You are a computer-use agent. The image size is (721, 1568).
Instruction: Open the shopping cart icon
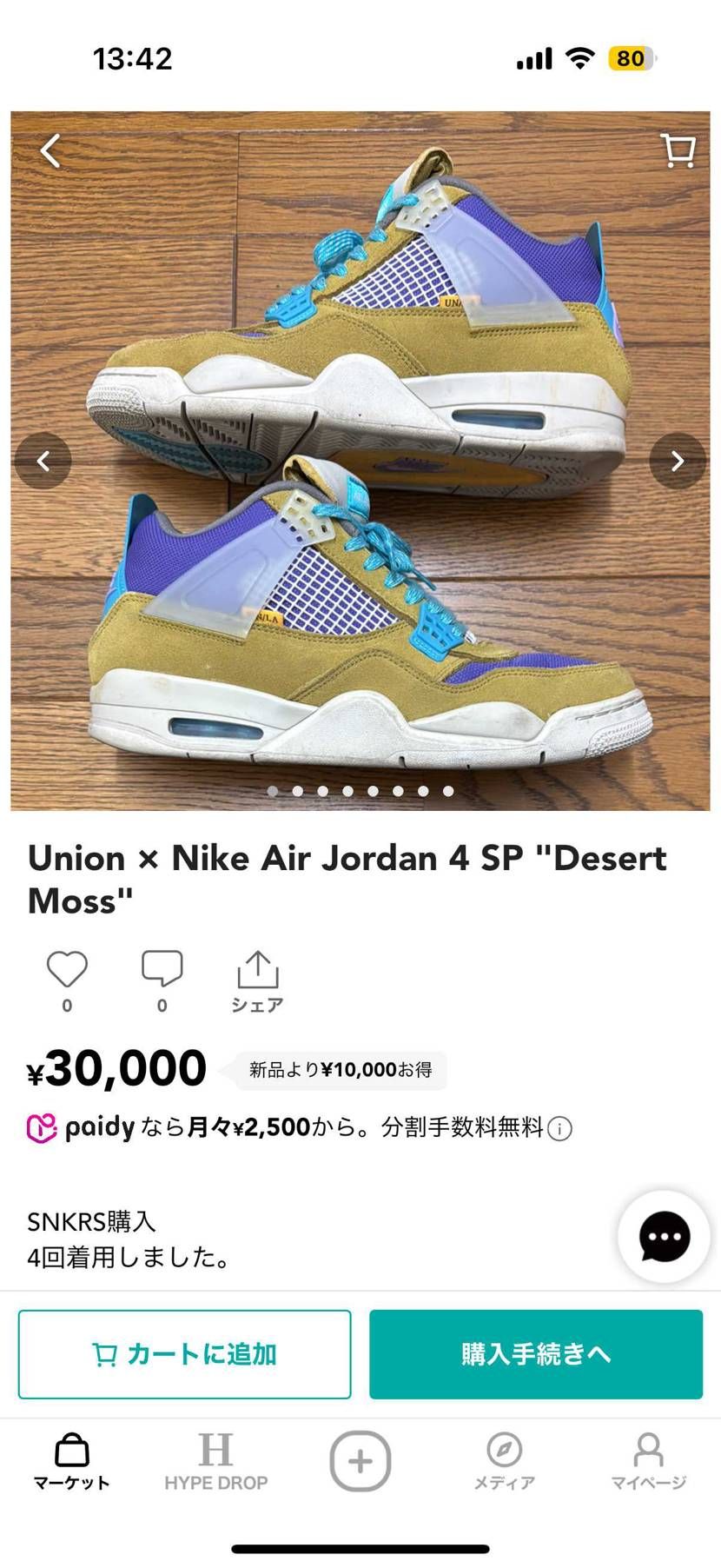[678, 150]
